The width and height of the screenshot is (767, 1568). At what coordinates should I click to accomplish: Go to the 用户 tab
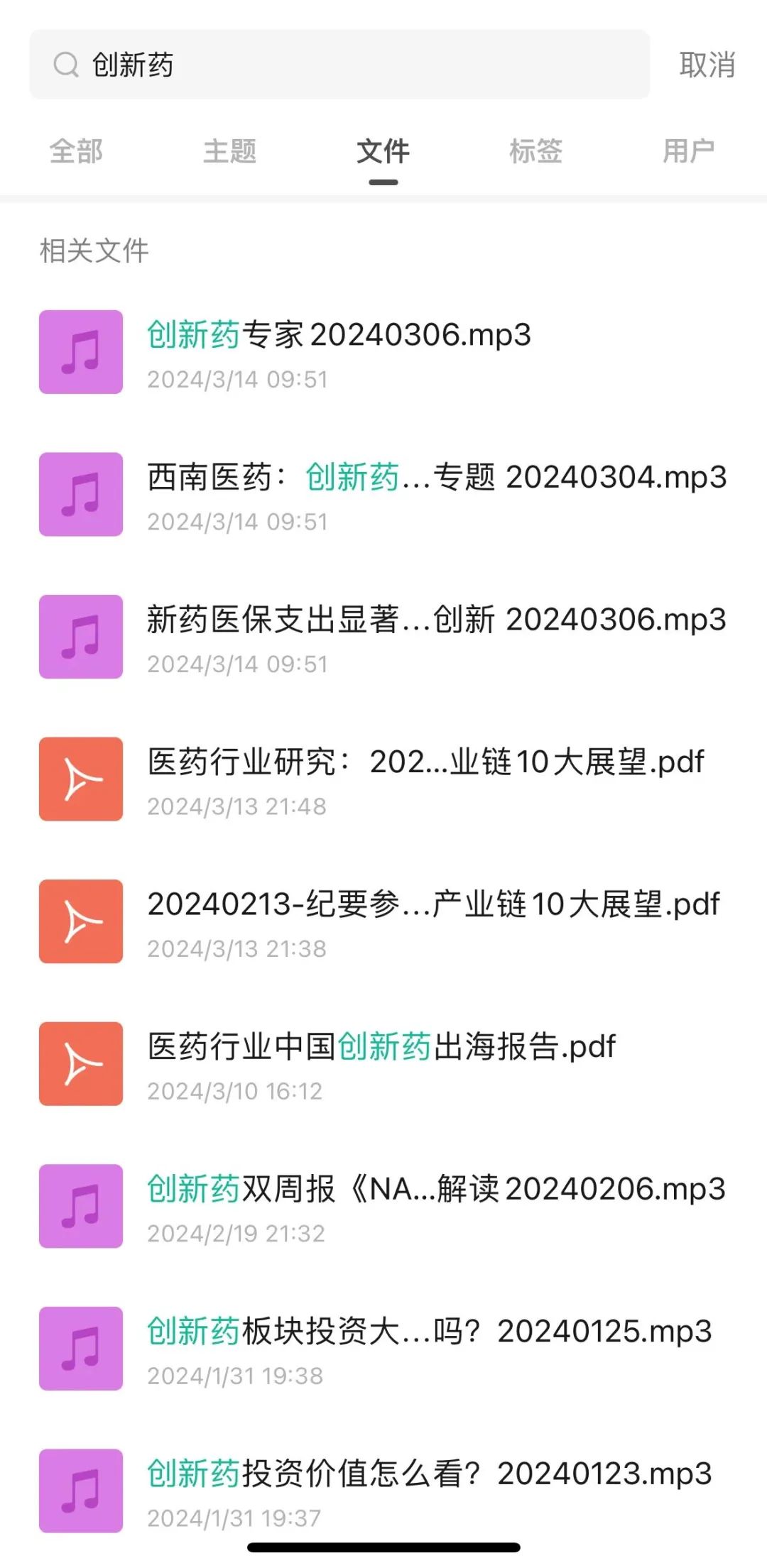pyautogui.click(x=688, y=151)
